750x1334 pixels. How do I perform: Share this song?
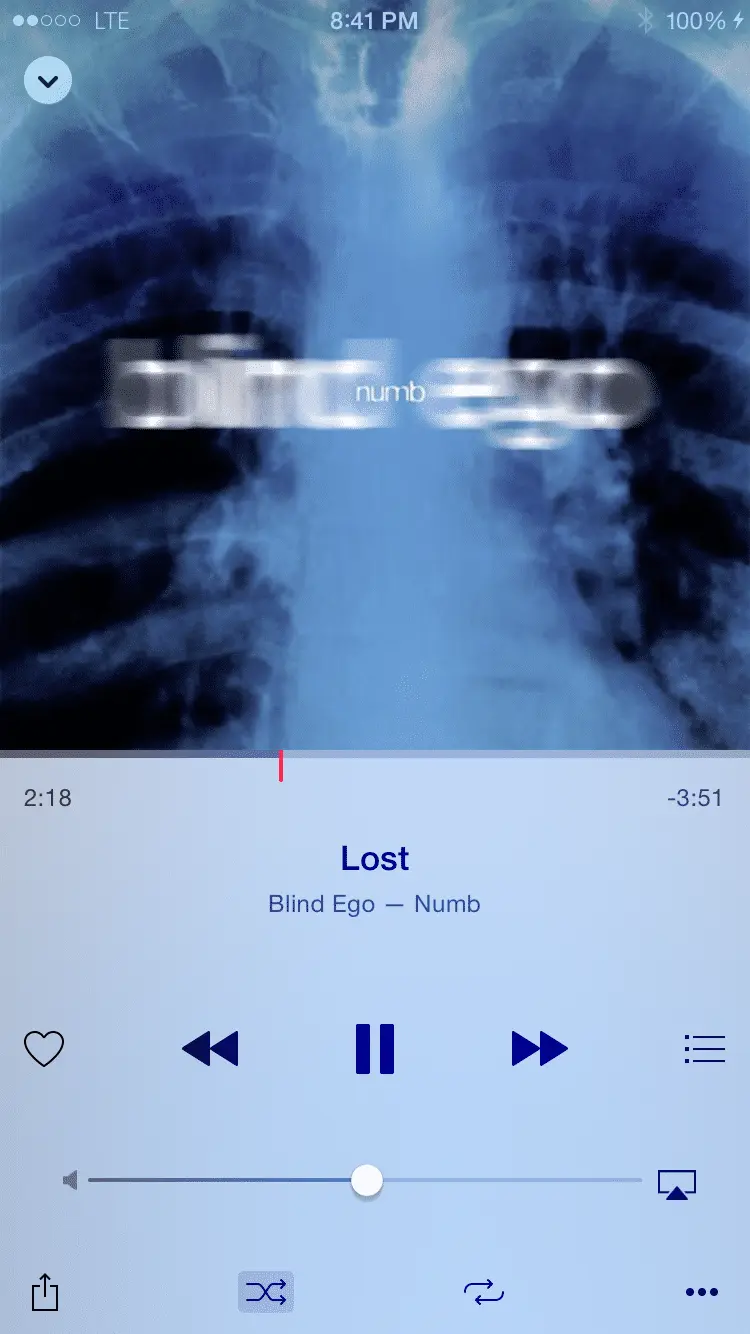pyautogui.click(x=45, y=1293)
